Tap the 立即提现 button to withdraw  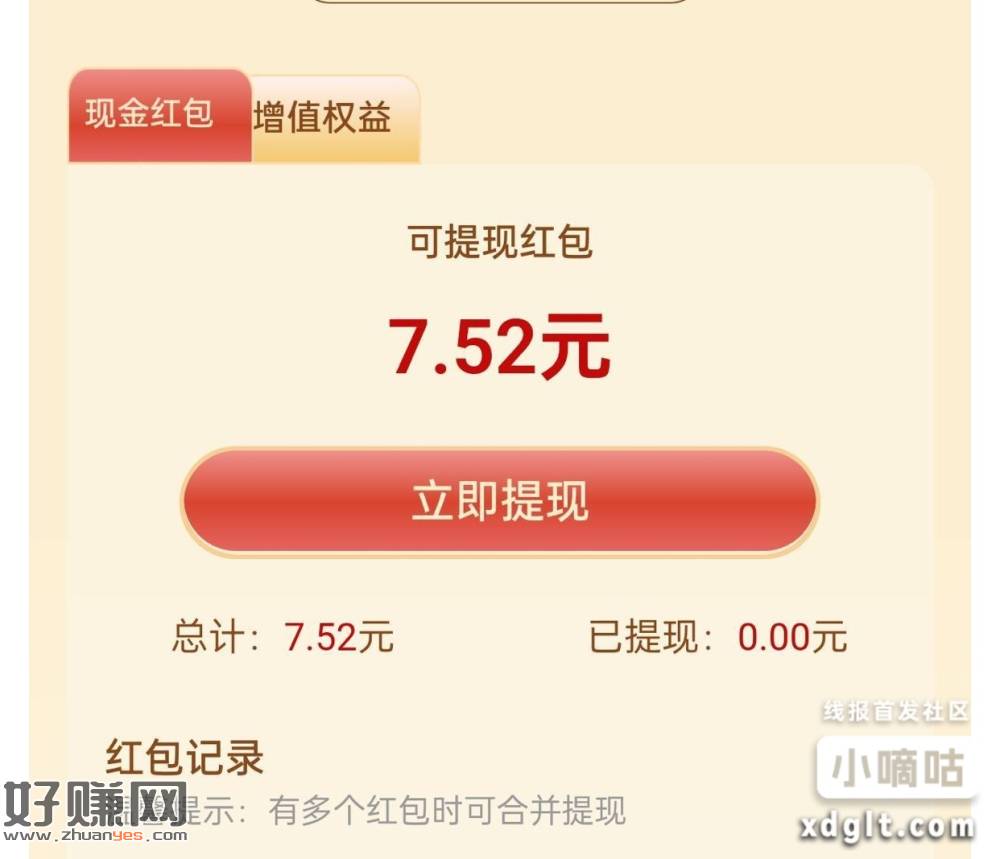500,501
